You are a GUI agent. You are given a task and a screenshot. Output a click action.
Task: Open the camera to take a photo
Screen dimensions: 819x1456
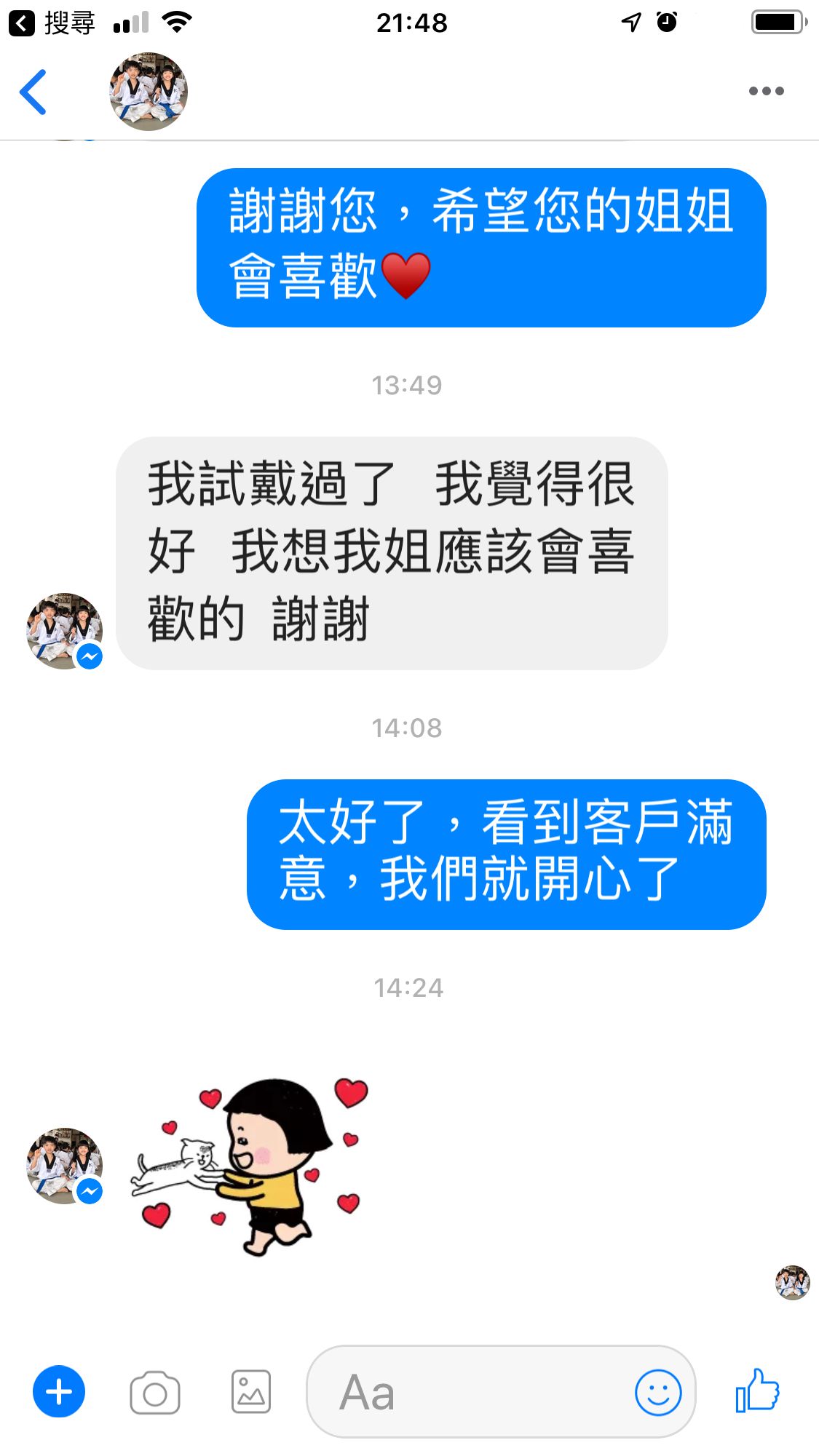pos(154,1393)
